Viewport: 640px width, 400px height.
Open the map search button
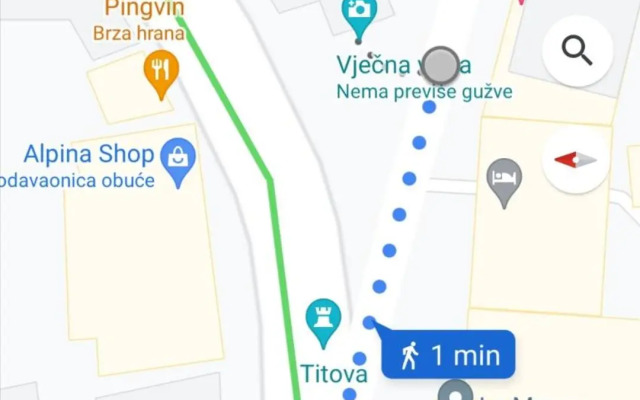pyautogui.click(x=577, y=51)
